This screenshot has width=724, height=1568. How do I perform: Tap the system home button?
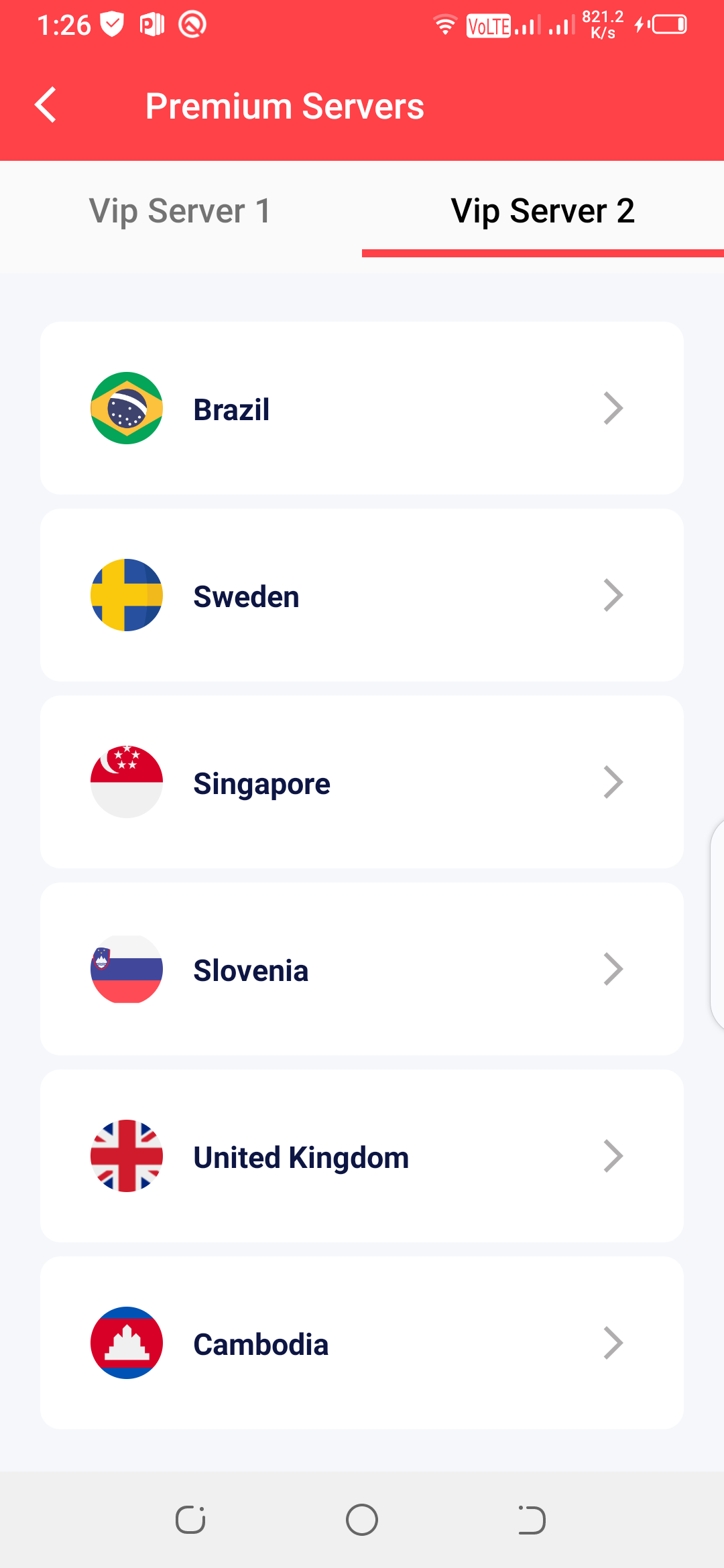click(x=362, y=1520)
